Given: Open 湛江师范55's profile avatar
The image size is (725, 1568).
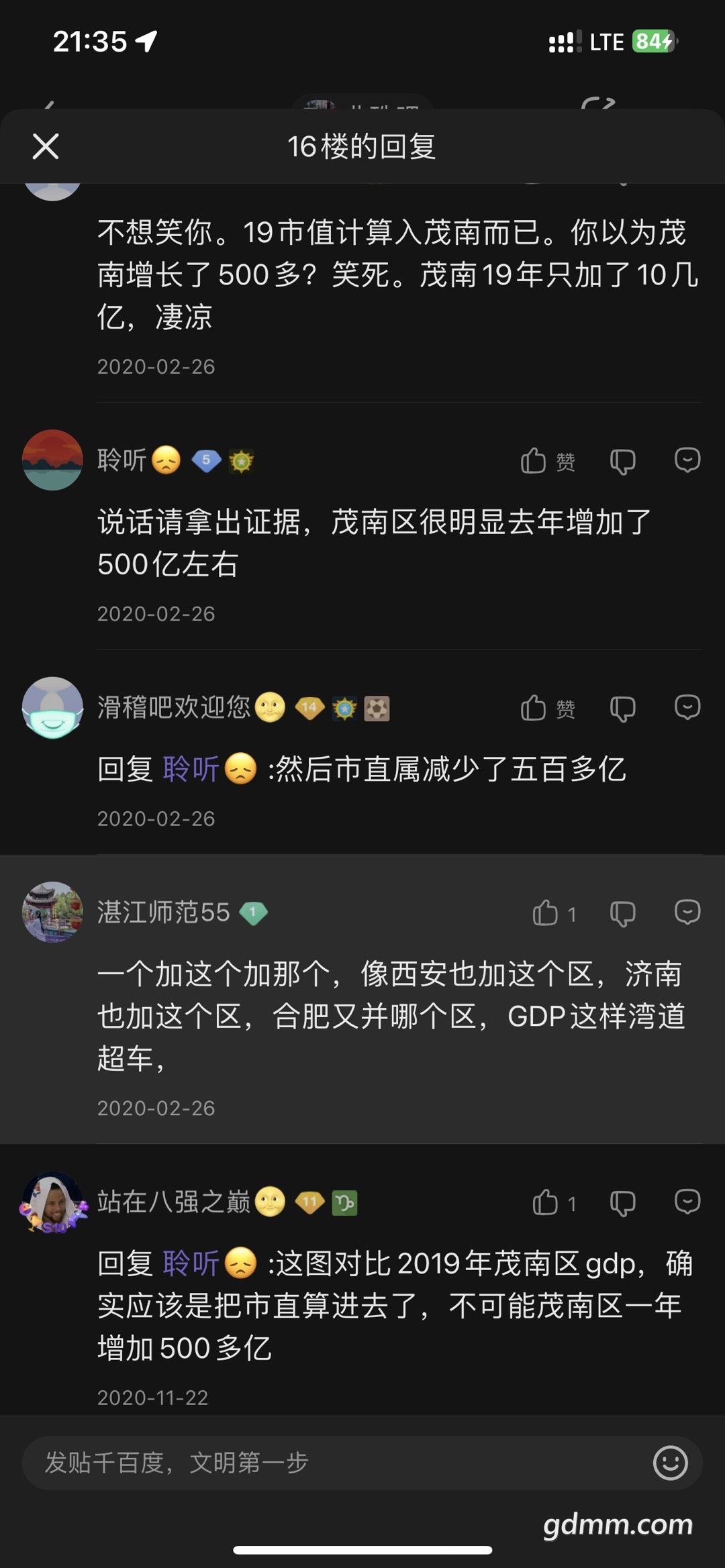Looking at the screenshot, I should 52,912.
